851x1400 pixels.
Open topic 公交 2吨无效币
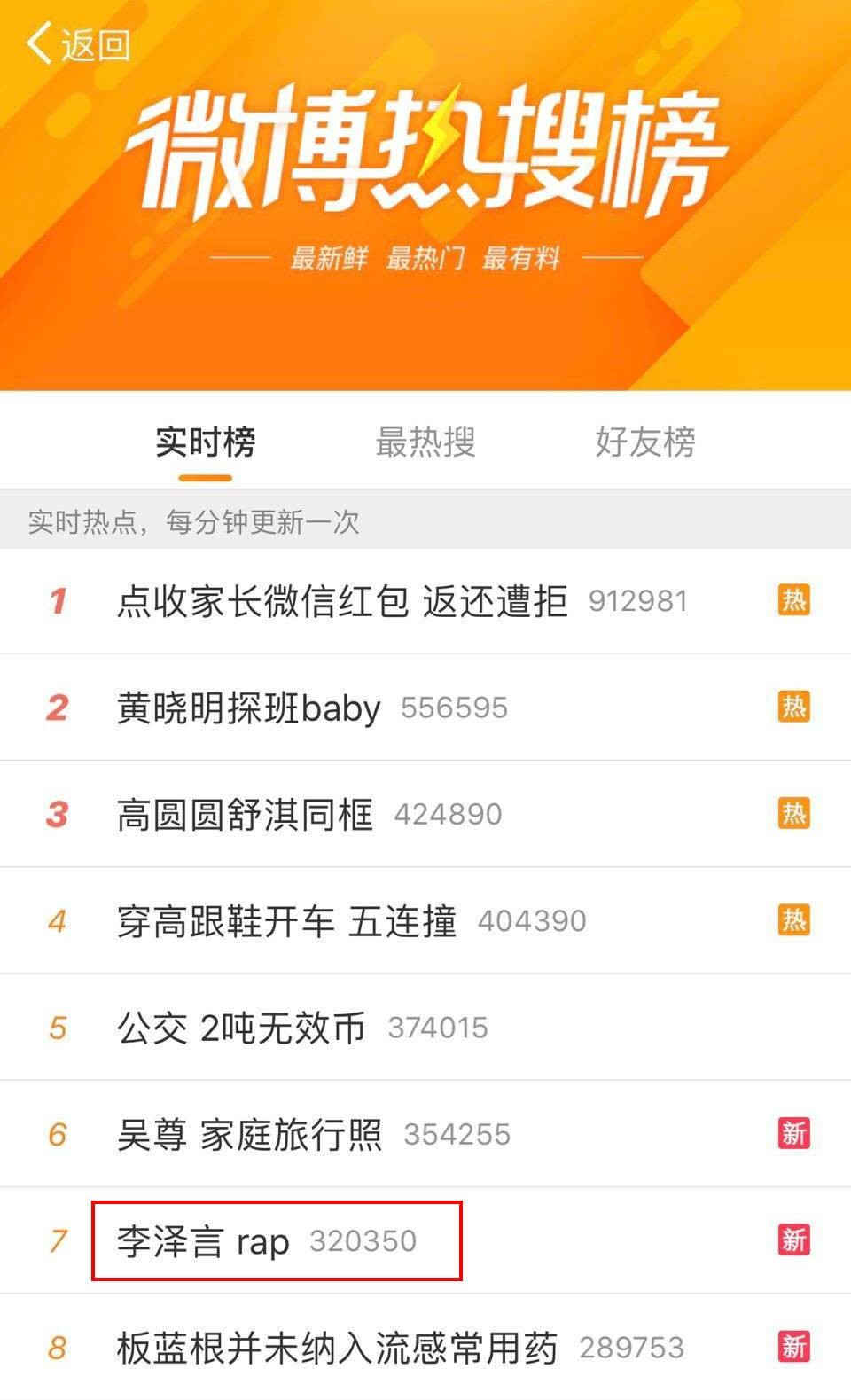point(241,1028)
